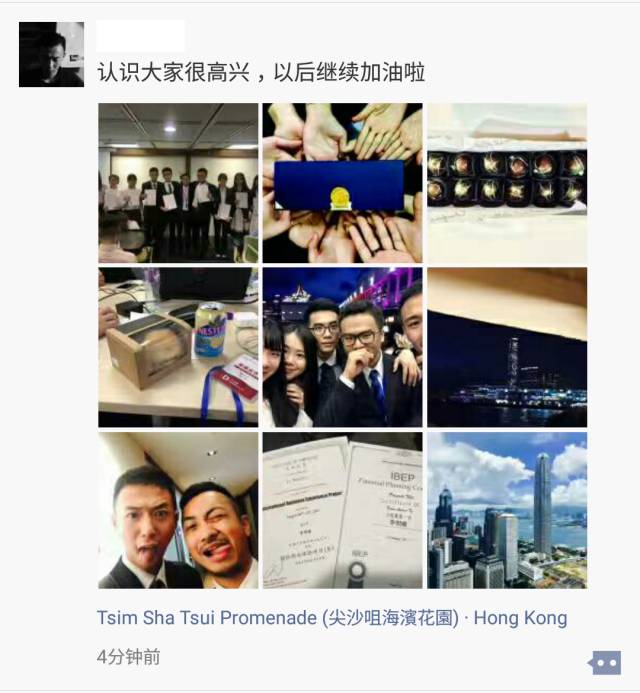Viewport: 640px width, 693px height.
Task: View the photo of hands around a blue box
Action: click(x=342, y=183)
